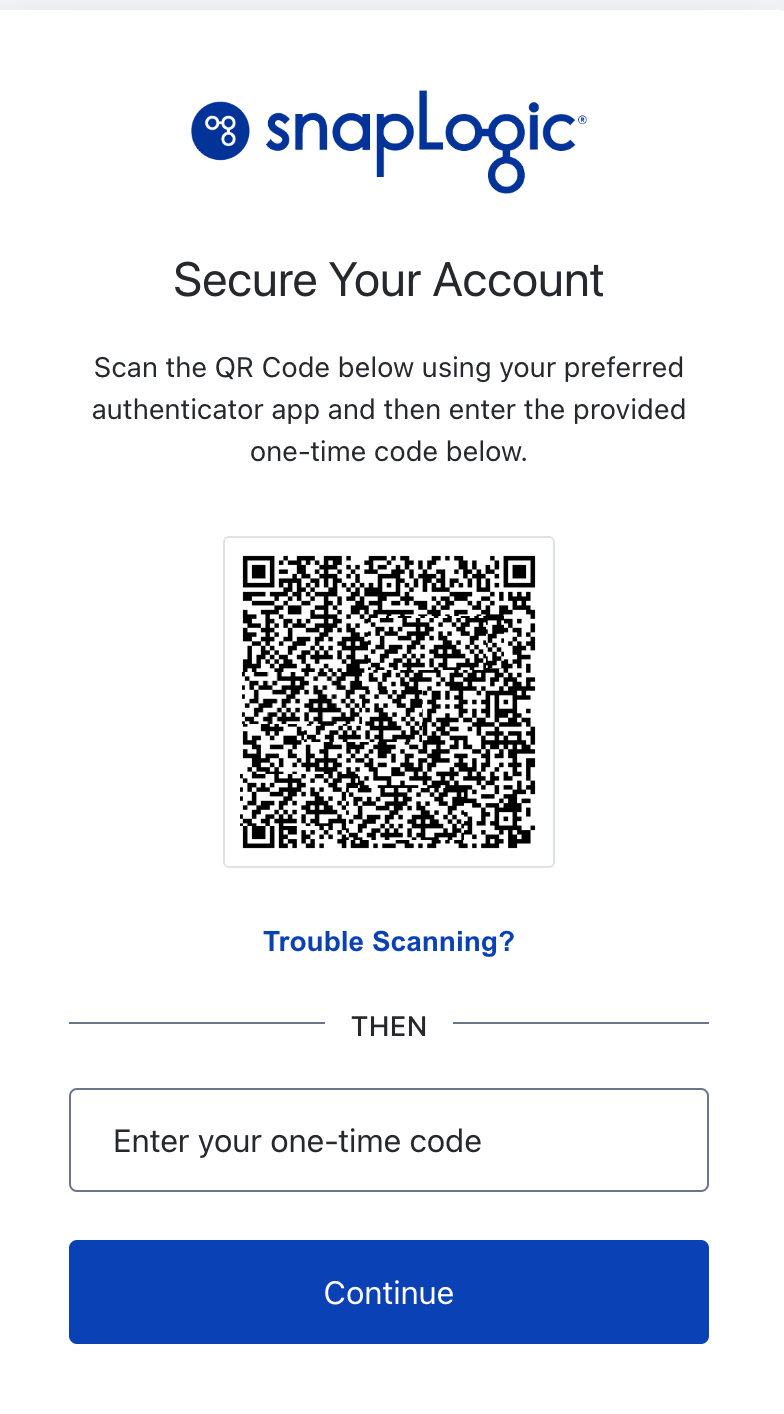Select the circular snap symbol in the logo
This screenshot has height=1414, width=784.
point(219,132)
